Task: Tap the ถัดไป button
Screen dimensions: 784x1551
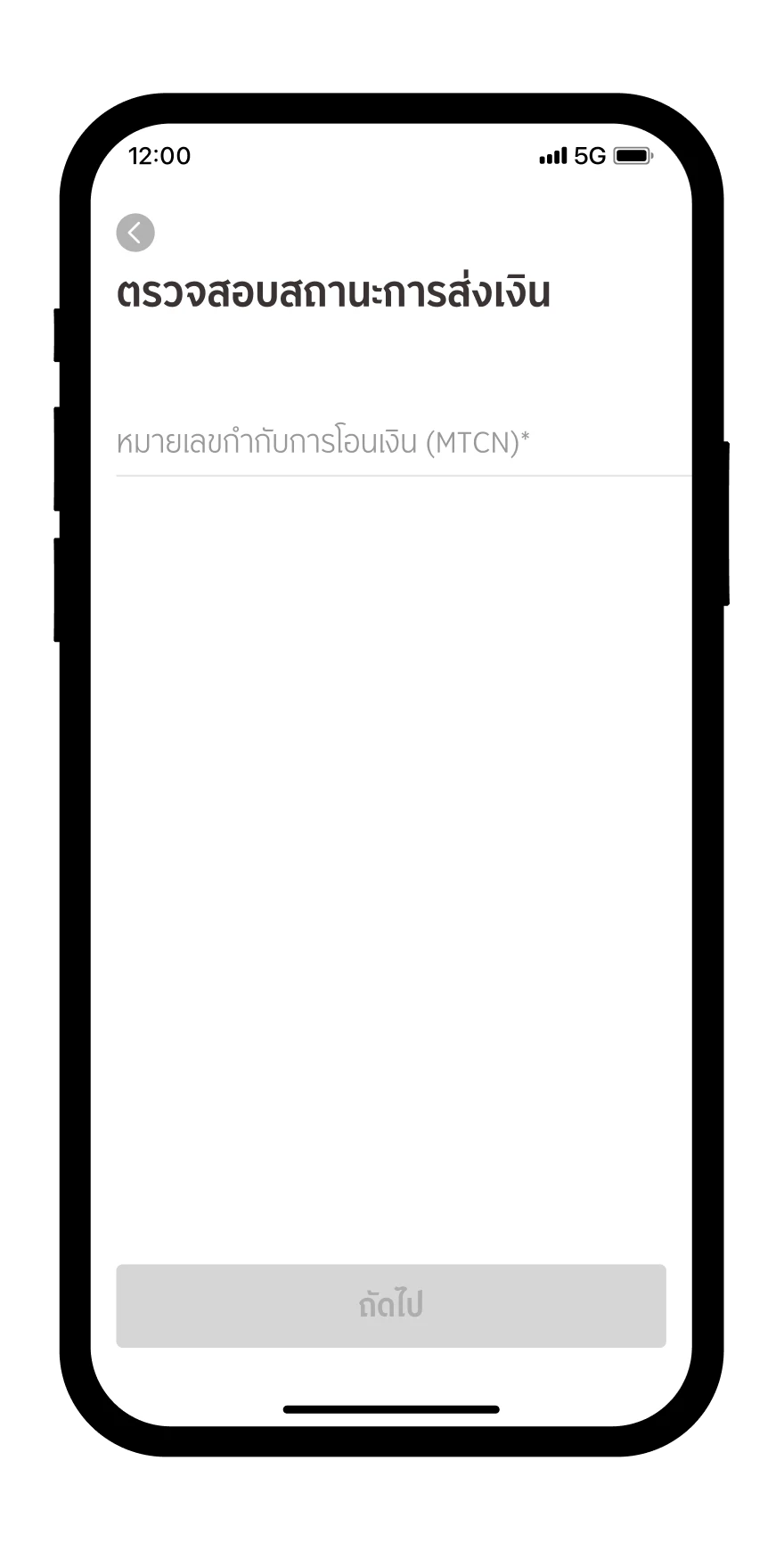Action: pos(391,1305)
